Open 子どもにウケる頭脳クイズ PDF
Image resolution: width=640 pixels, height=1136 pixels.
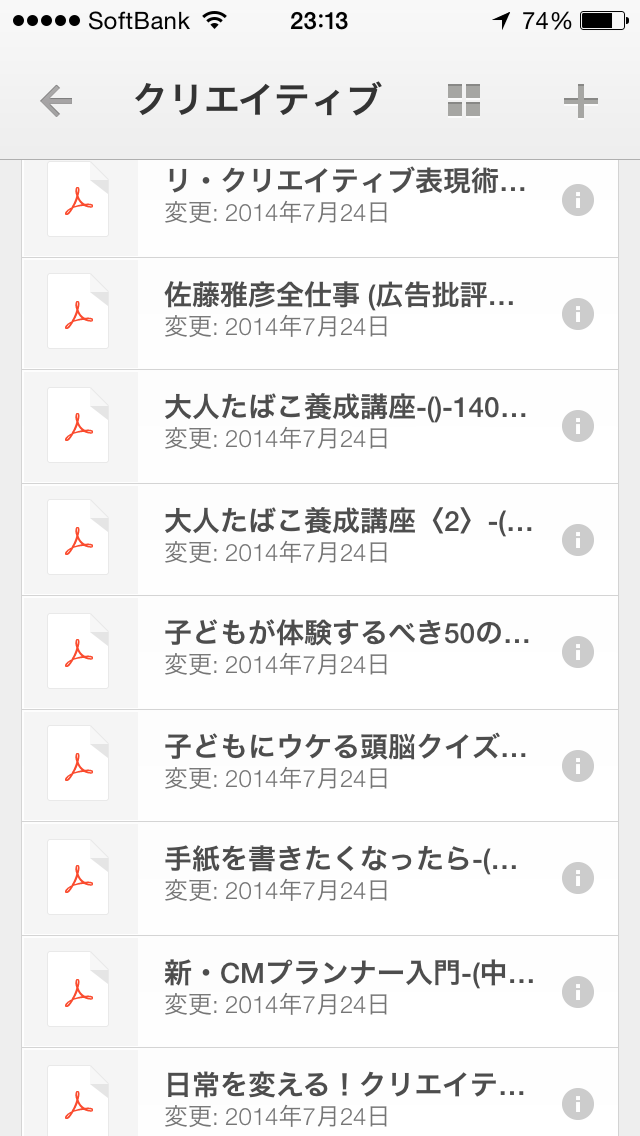pos(320,767)
